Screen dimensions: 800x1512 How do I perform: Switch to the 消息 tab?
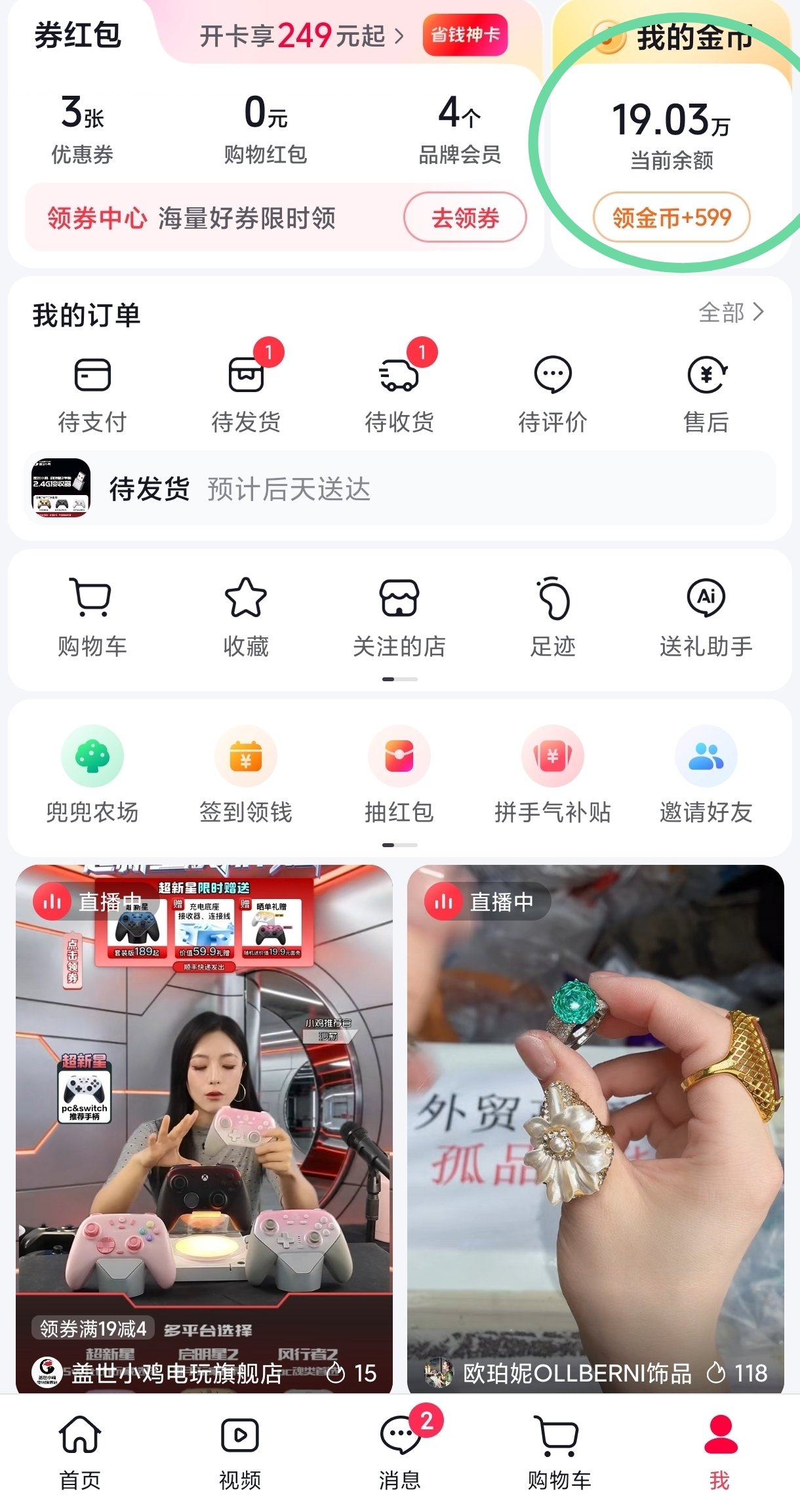coord(400,1450)
